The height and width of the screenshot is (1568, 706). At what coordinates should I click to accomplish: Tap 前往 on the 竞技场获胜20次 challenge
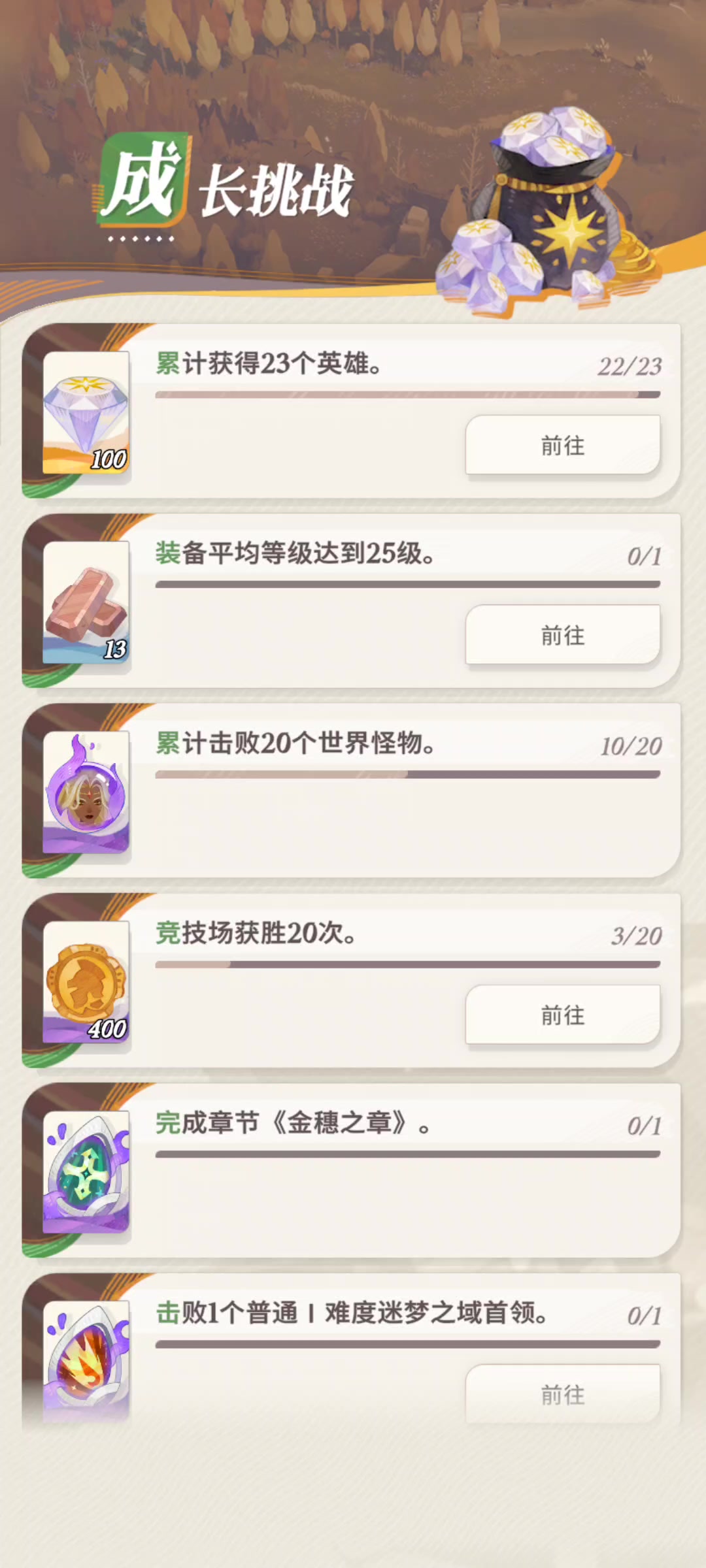click(562, 1015)
